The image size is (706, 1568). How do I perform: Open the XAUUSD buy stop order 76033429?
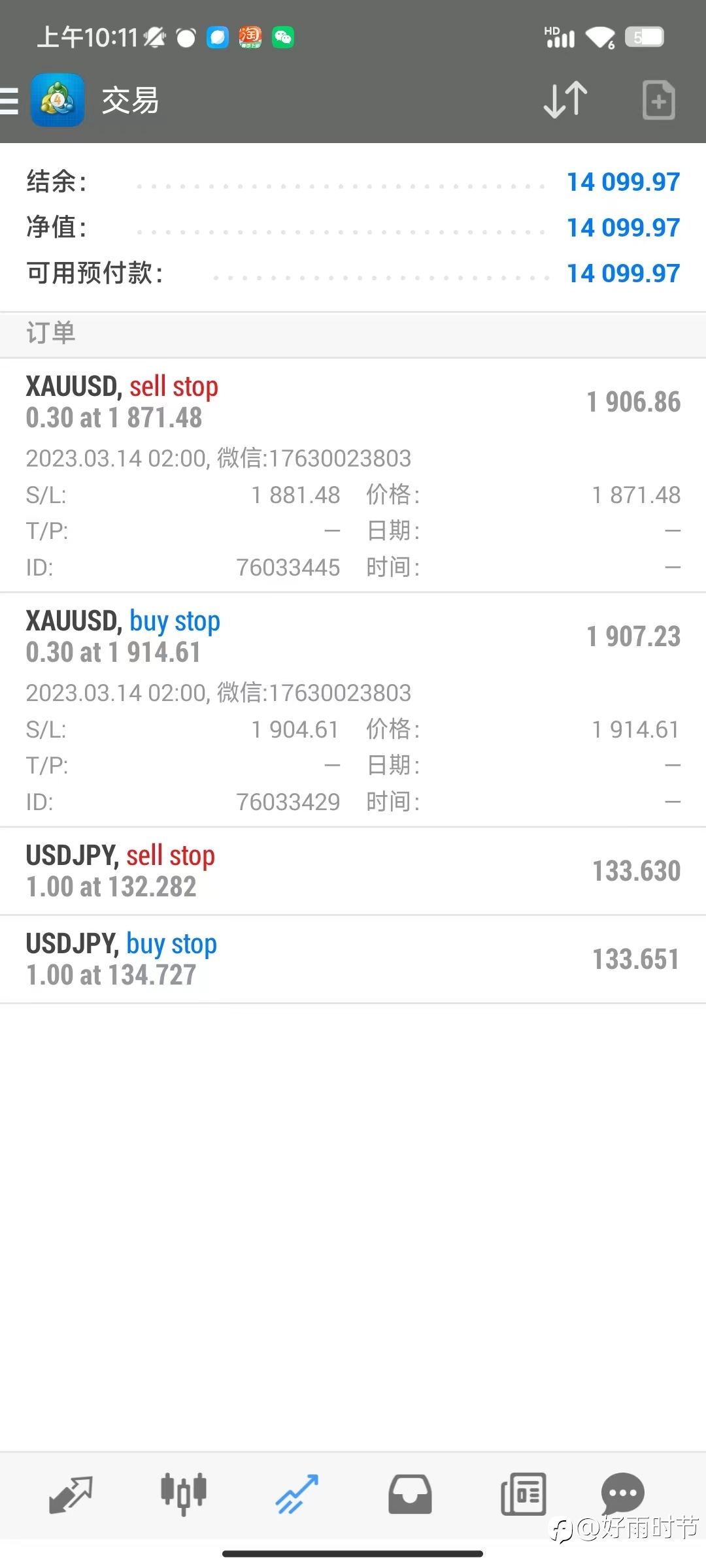[x=353, y=710]
